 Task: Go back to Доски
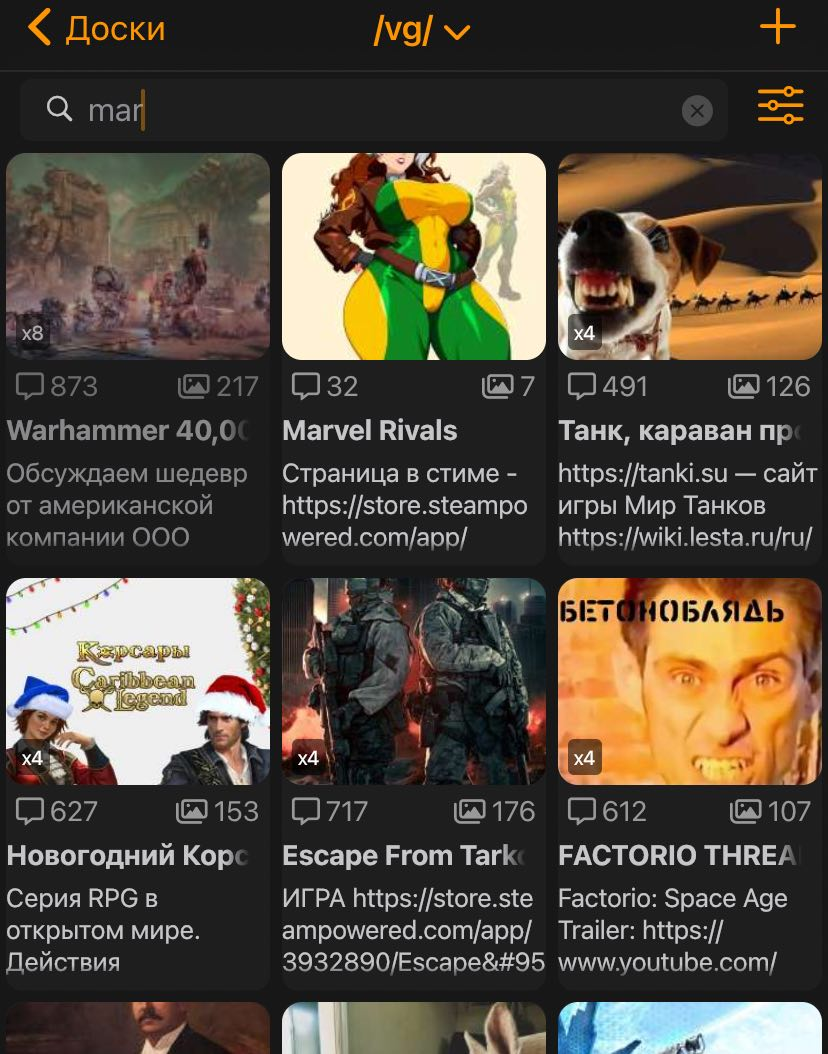[x=96, y=29]
